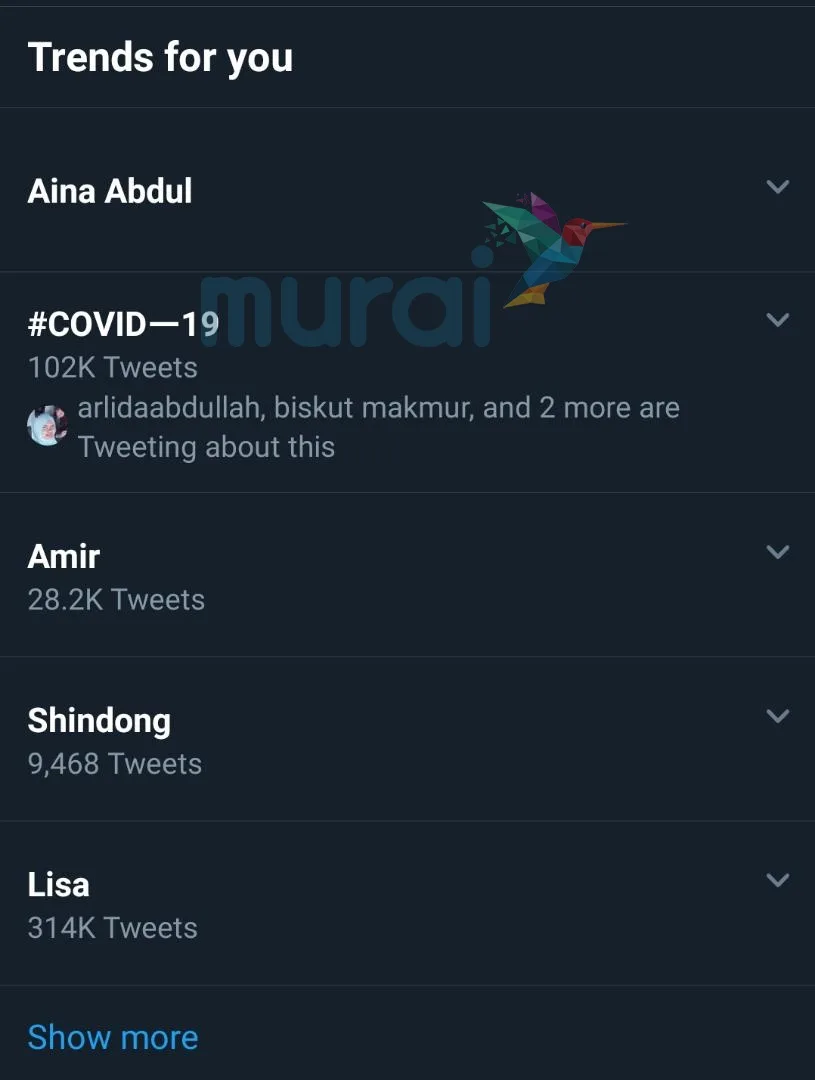The height and width of the screenshot is (1080, 815).
Task: Expand options chevron for #COVID—19
Action: (777, 320)
